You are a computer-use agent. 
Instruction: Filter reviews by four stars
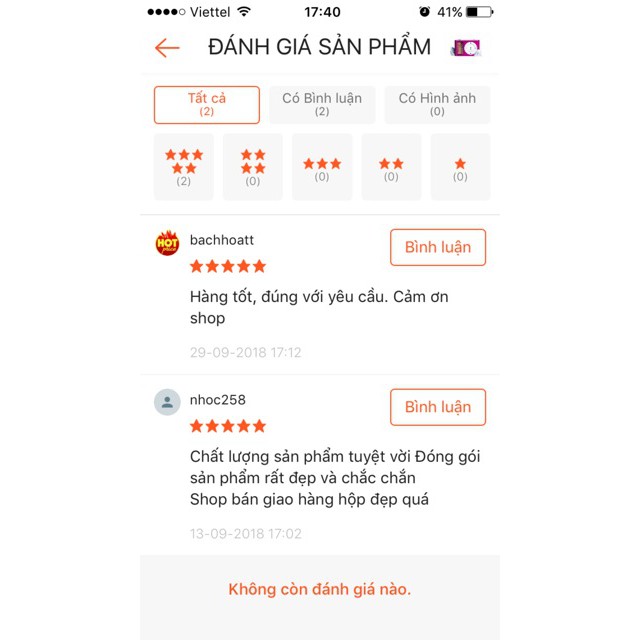(x=253, y=167)
